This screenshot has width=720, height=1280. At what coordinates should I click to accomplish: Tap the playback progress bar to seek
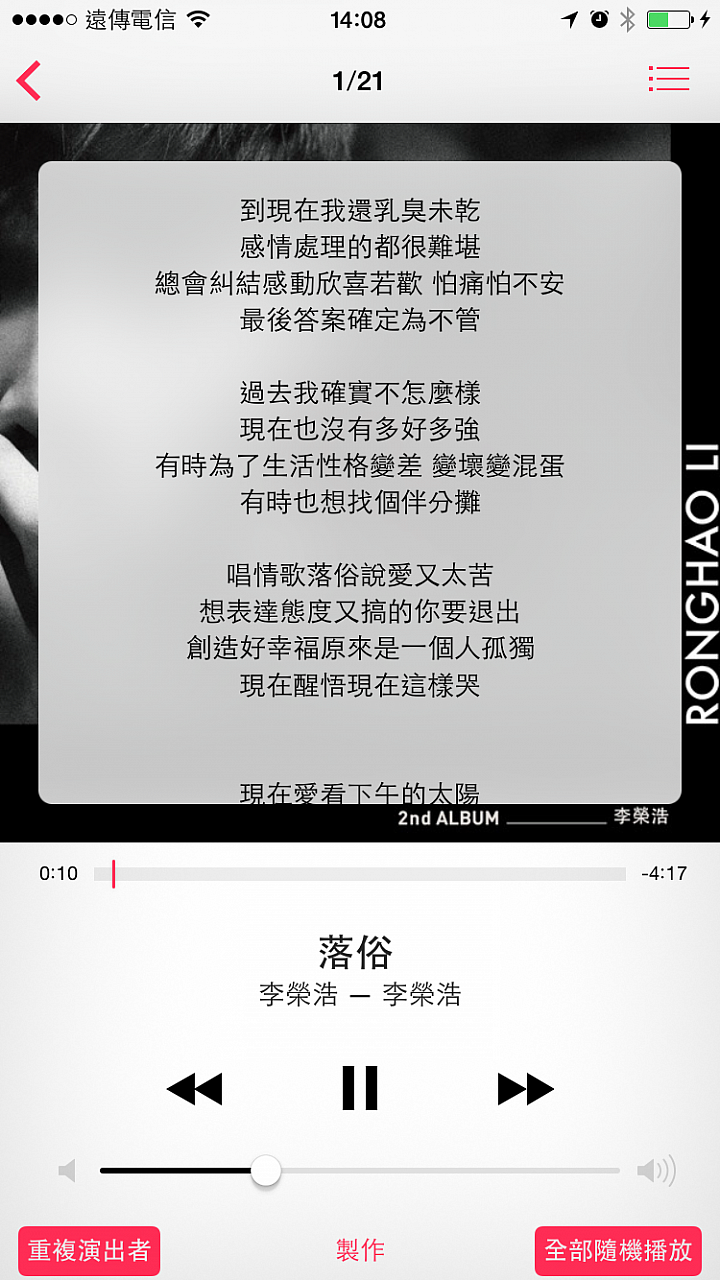360,873
